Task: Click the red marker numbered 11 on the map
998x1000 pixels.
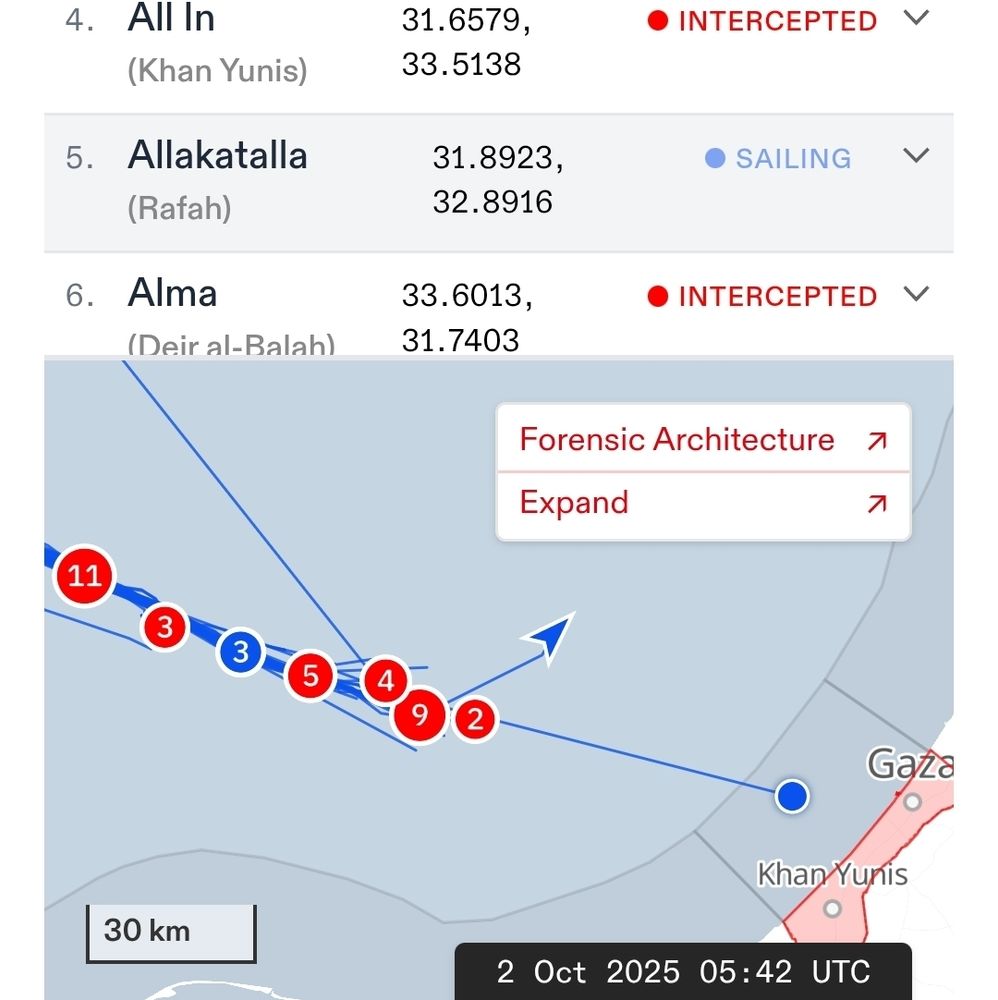Action: coord(84,576)
